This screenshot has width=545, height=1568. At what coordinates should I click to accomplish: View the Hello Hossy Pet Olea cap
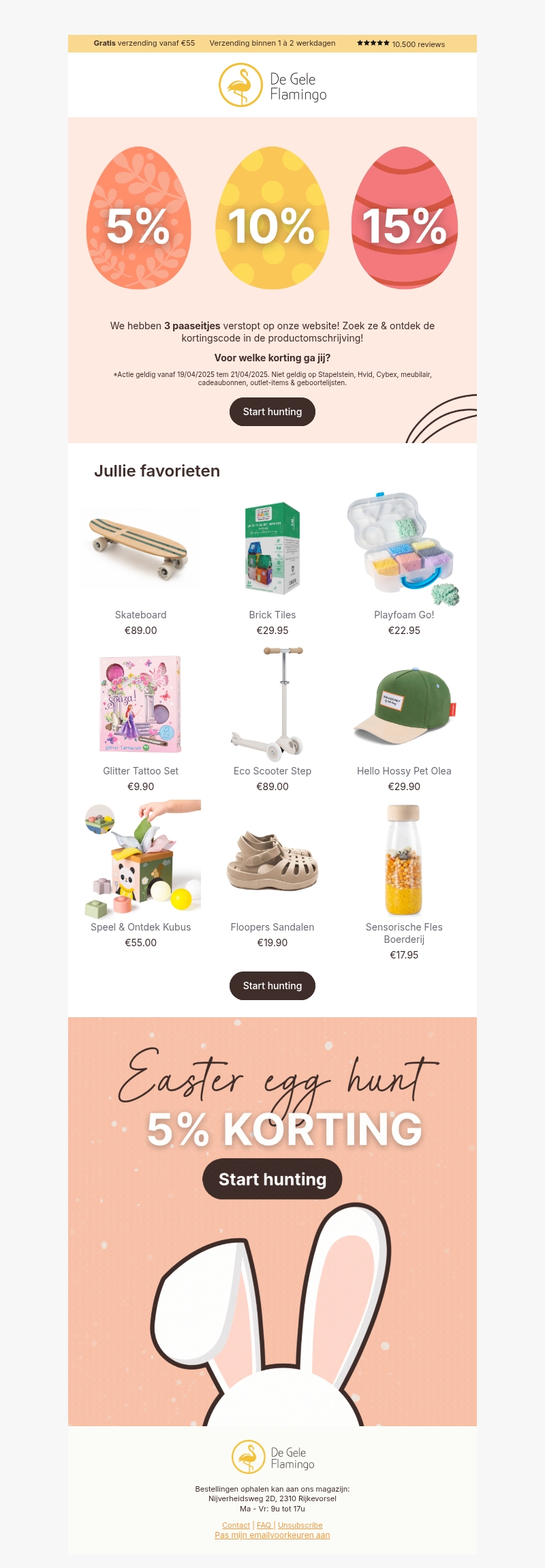tap(404, 704)
